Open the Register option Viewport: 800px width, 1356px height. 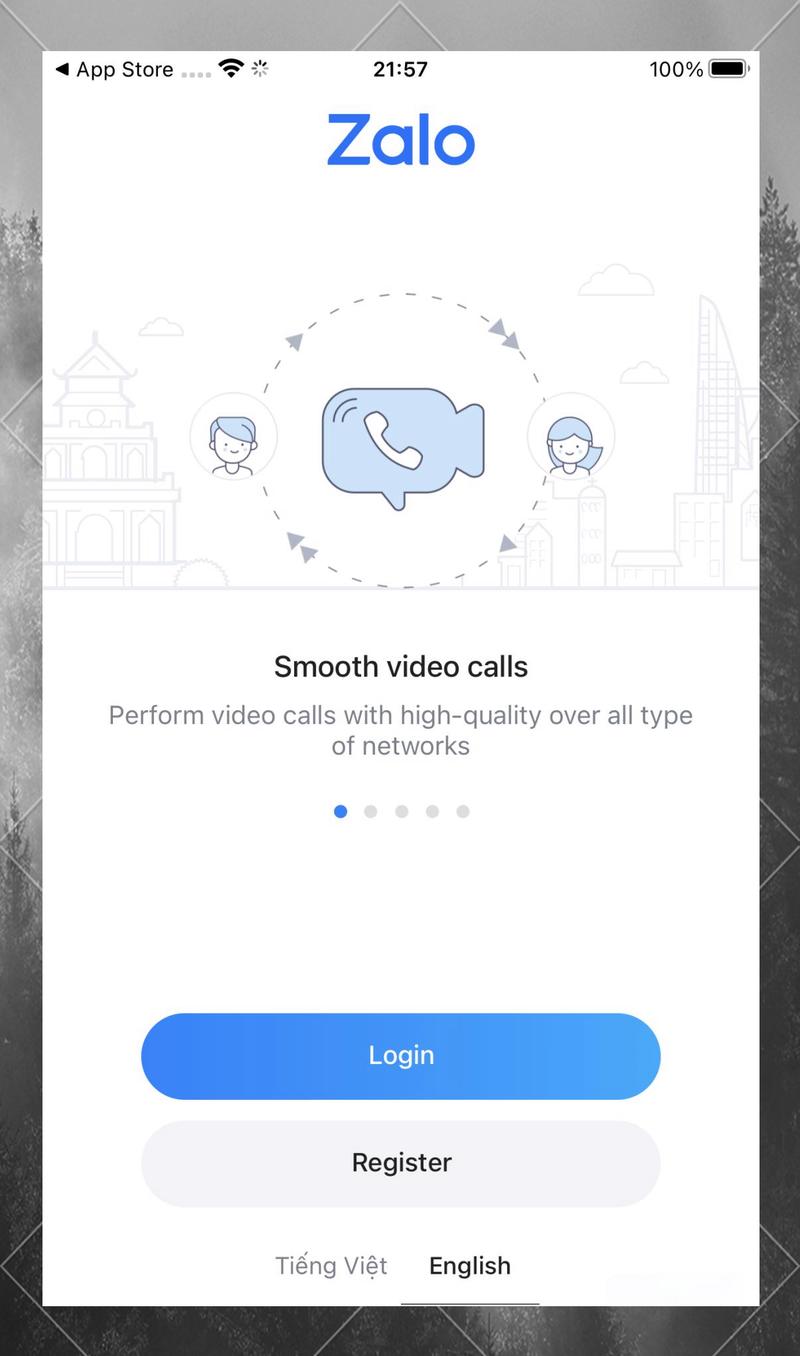click(400, 1163)
